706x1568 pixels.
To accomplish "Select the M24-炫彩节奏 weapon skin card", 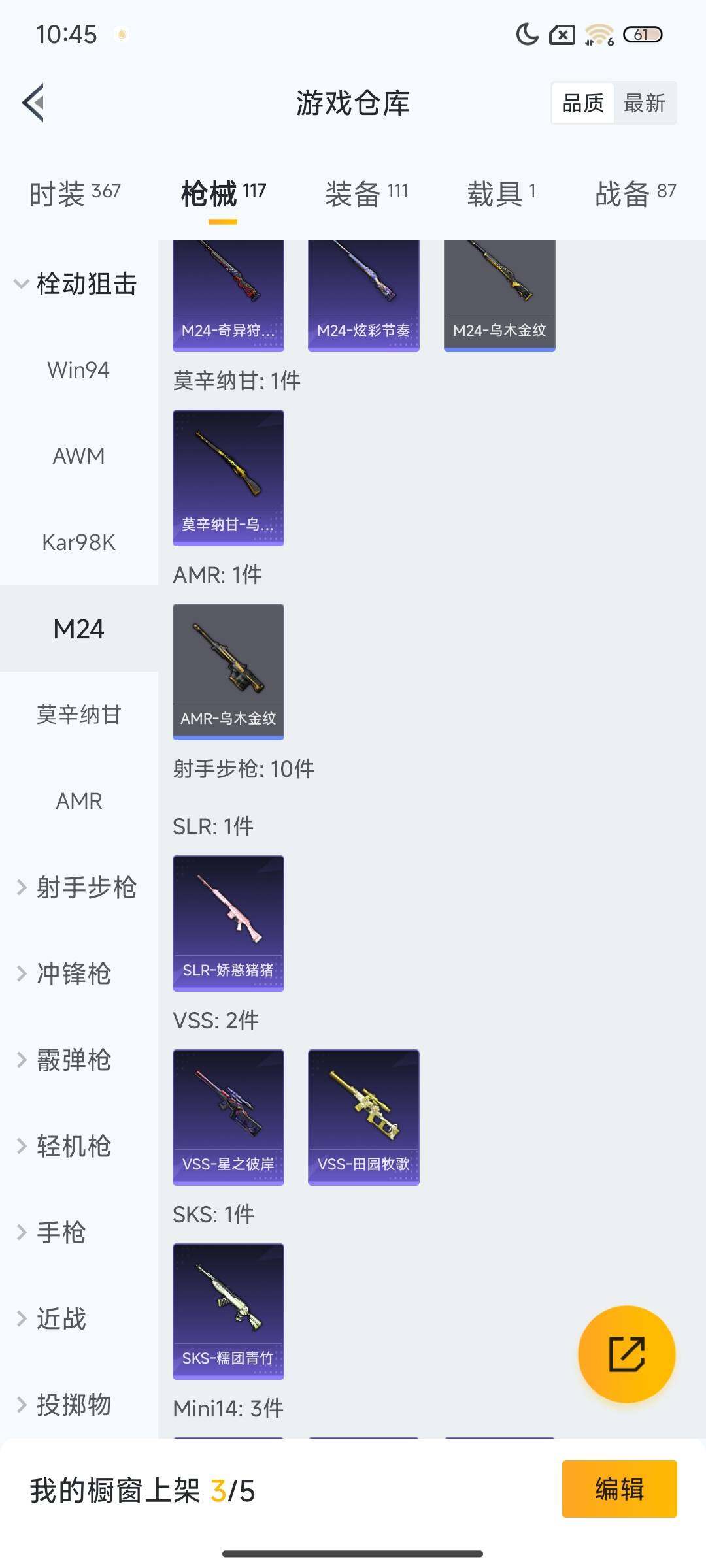I will 363,294.
